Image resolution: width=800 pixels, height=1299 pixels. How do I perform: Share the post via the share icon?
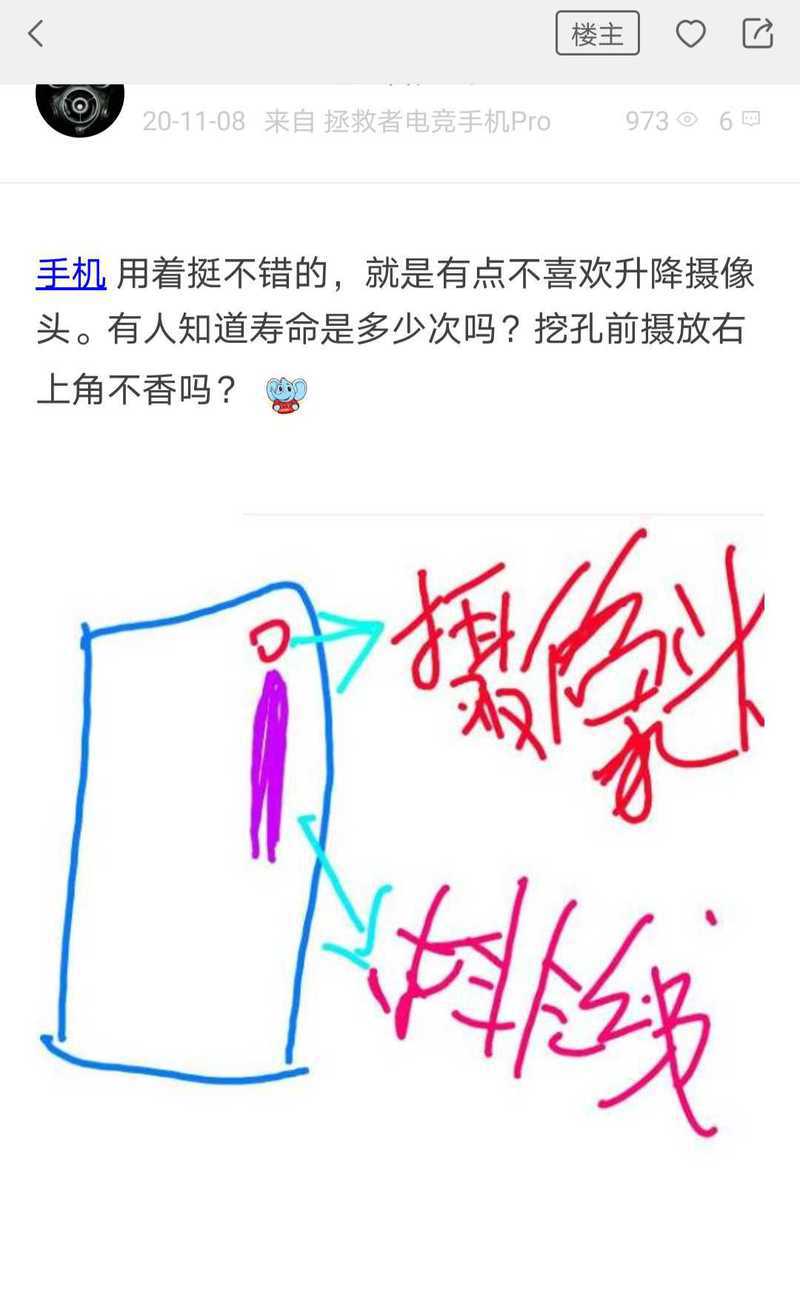(758, 33)
